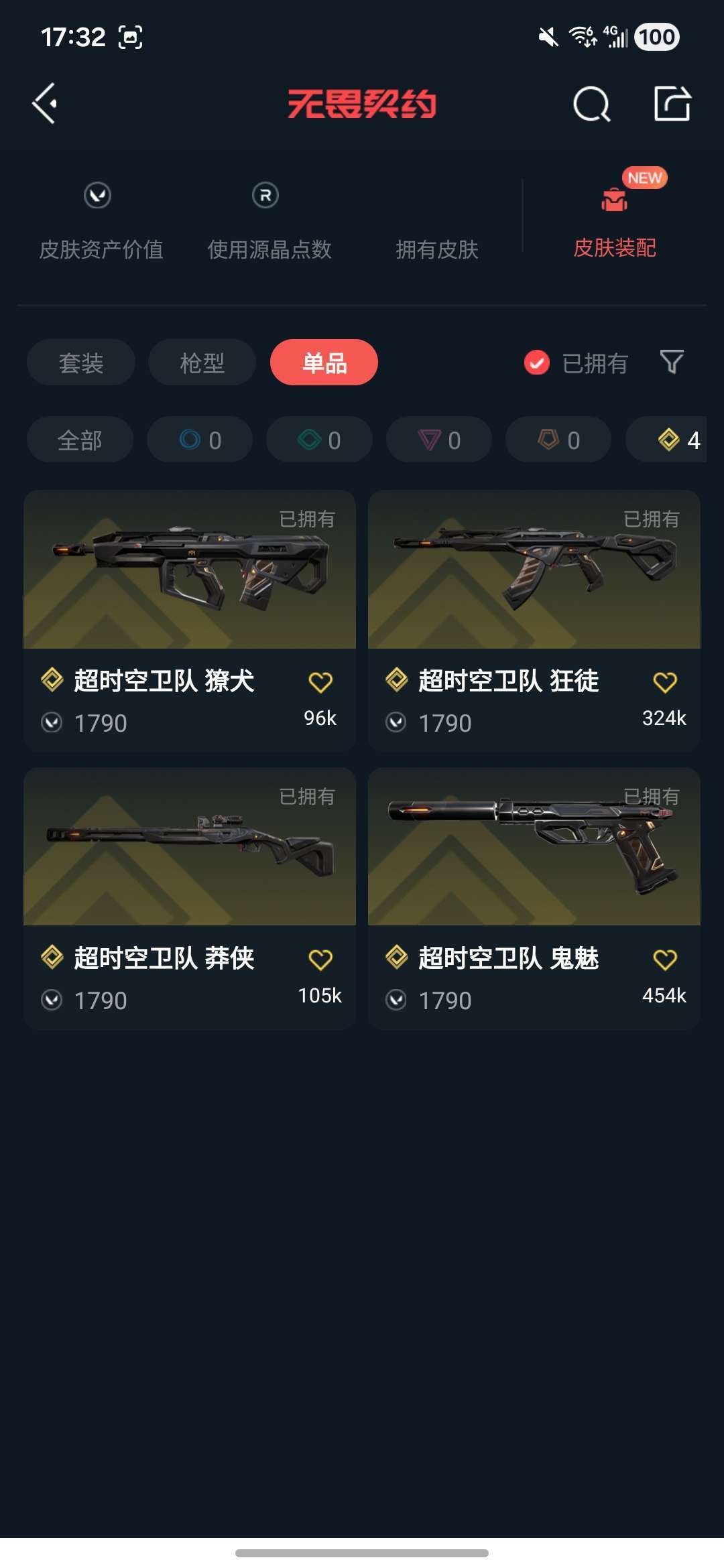Select the 全部 rarity filter
Viewport: 724px width, 1568px height.
click(x=80, y=440)
